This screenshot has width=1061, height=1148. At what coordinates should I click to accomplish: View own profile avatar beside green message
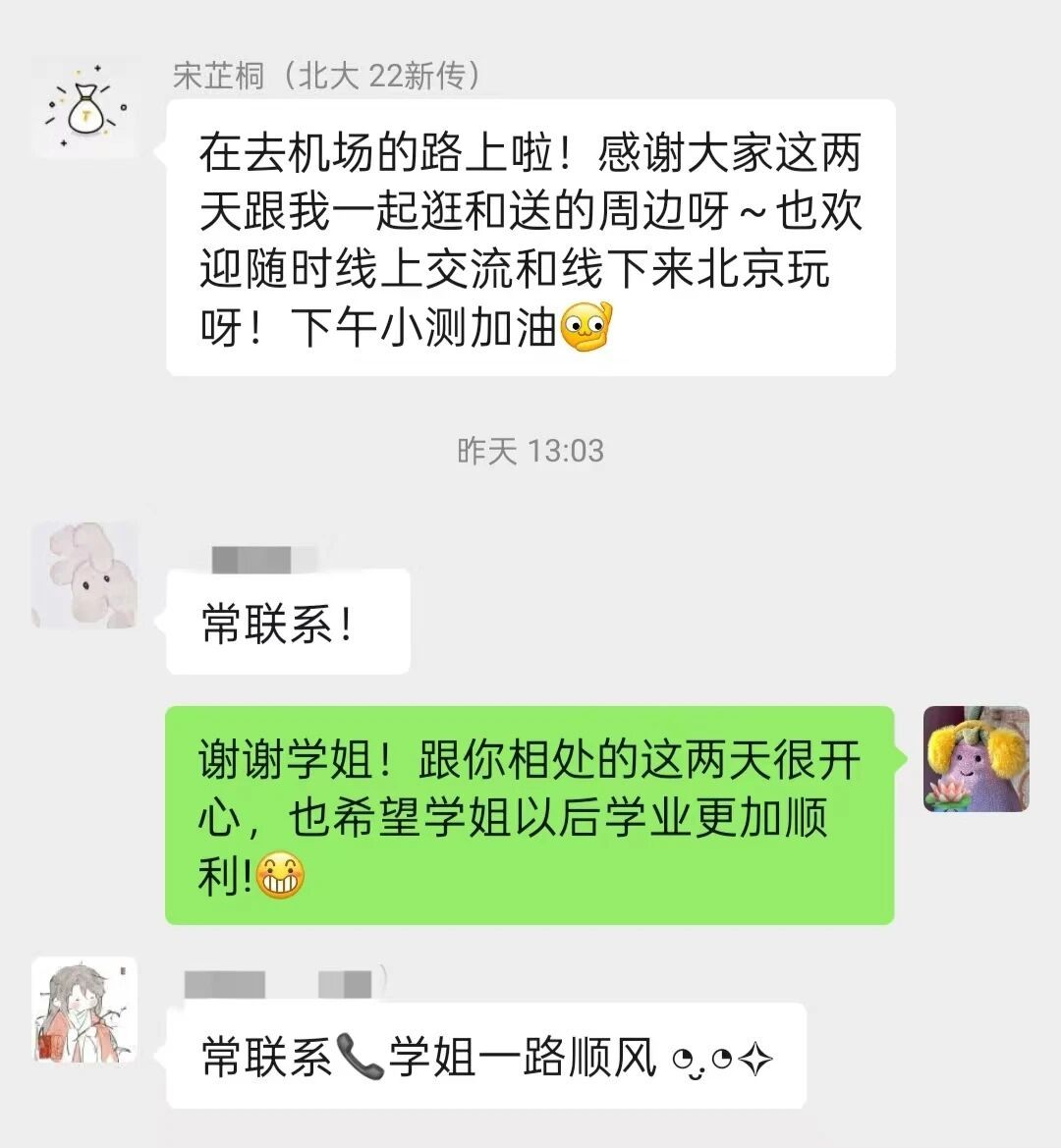(x=976, y=759)
